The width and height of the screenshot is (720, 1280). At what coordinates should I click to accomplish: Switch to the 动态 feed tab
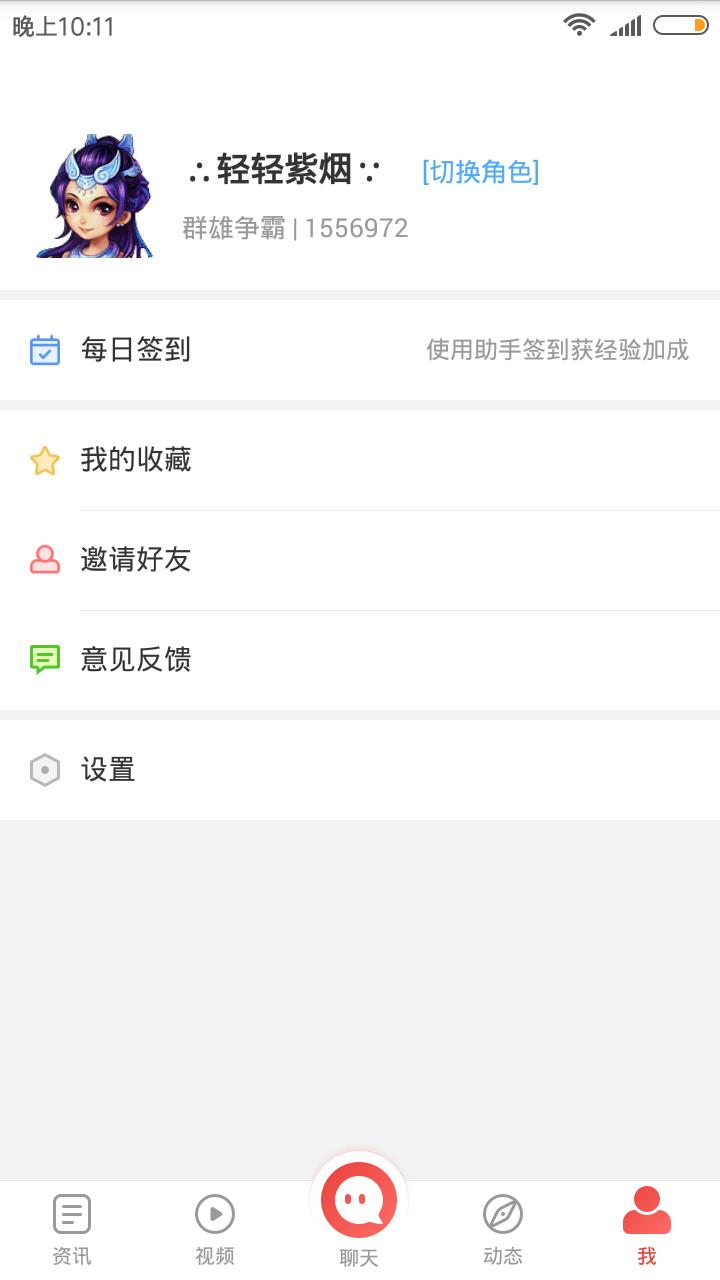503,1230
